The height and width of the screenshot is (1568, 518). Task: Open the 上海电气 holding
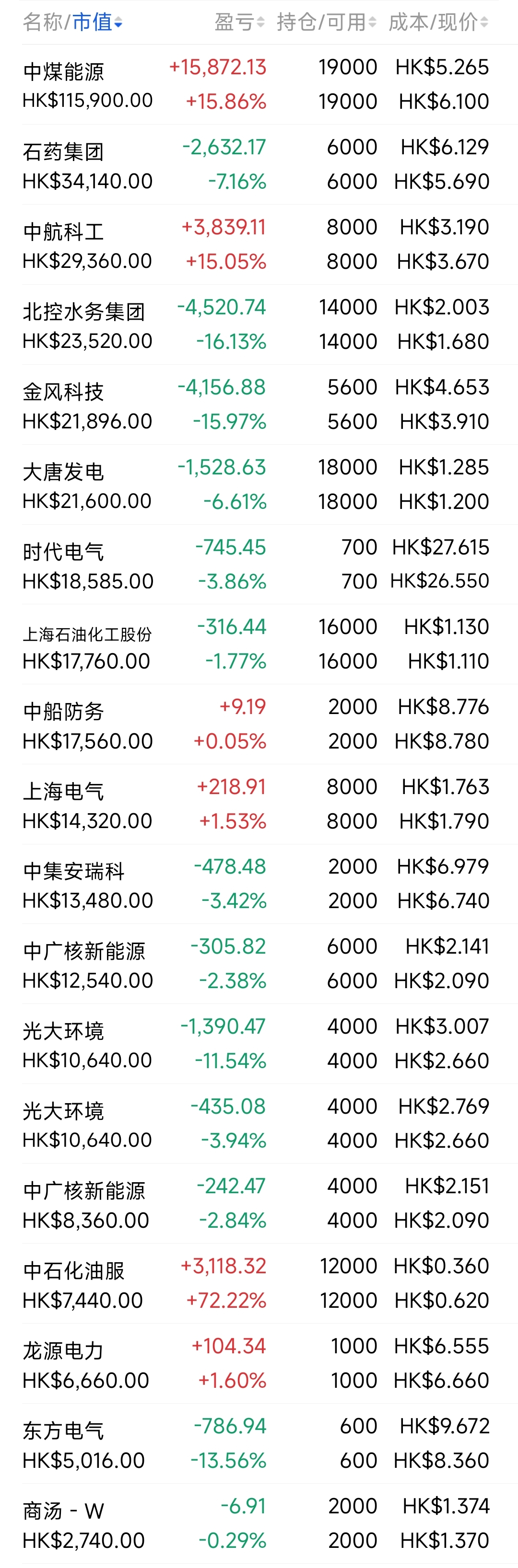point(256,804)
